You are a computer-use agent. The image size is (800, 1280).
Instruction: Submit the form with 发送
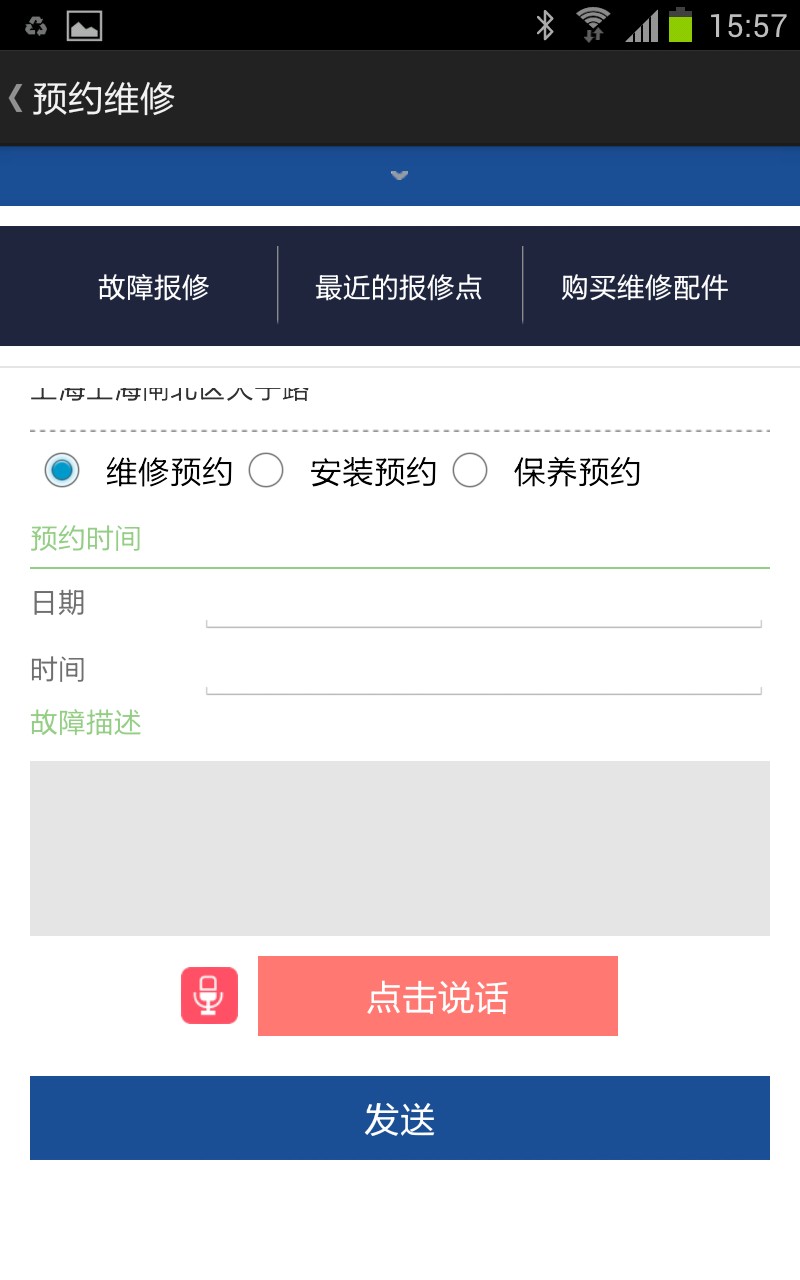(x=400, y=1118)
